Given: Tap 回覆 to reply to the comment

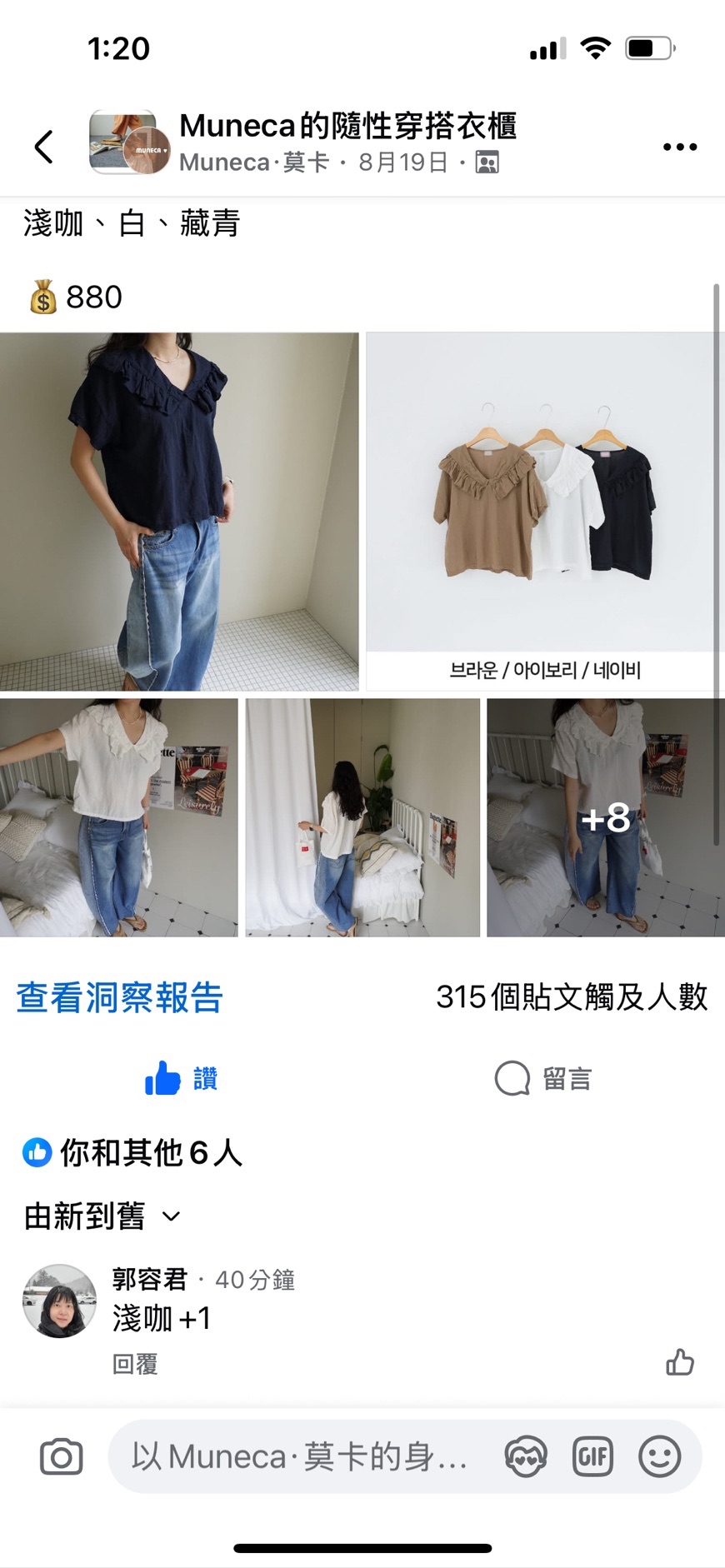Looking at the screenshot, I should click(136, 1365).
